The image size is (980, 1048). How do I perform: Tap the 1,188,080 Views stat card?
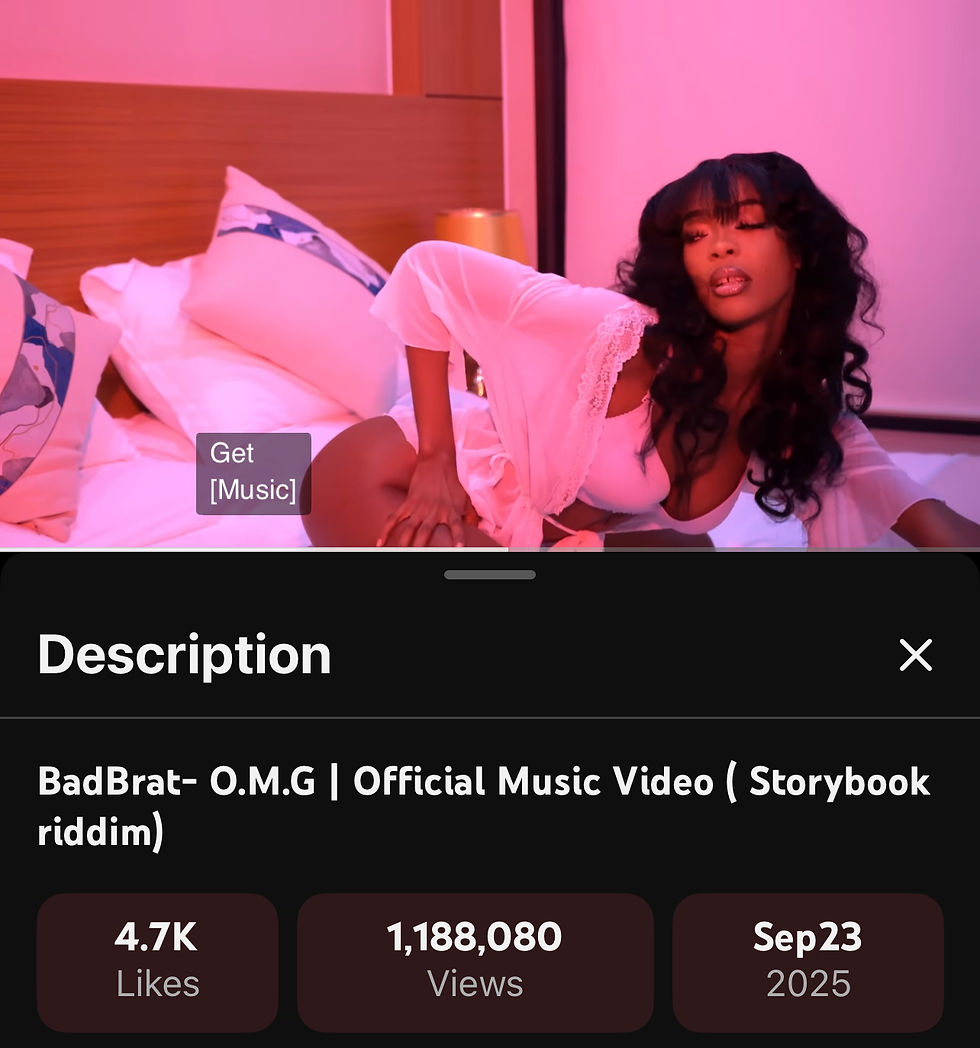476,960
